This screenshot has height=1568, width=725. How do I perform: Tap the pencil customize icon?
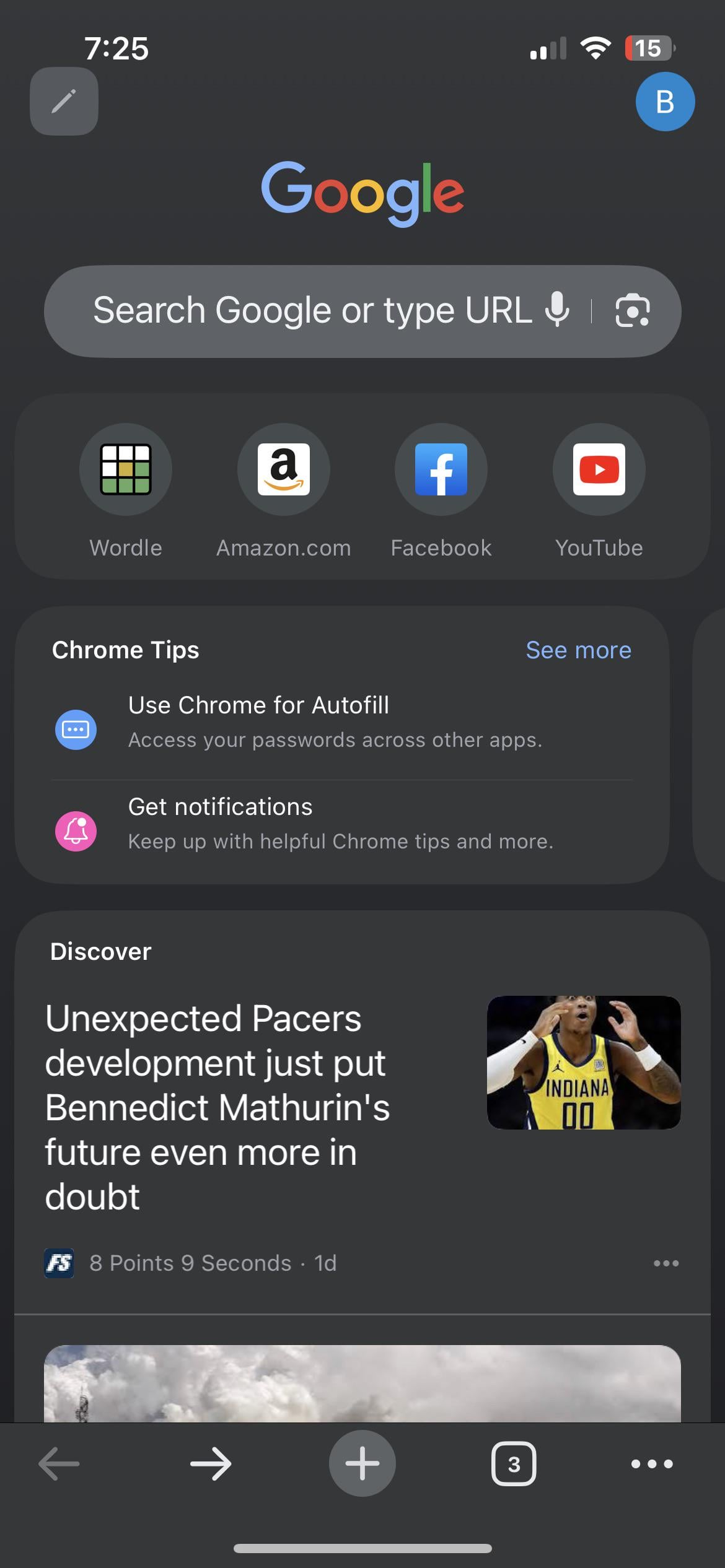(x=64, y=101)
